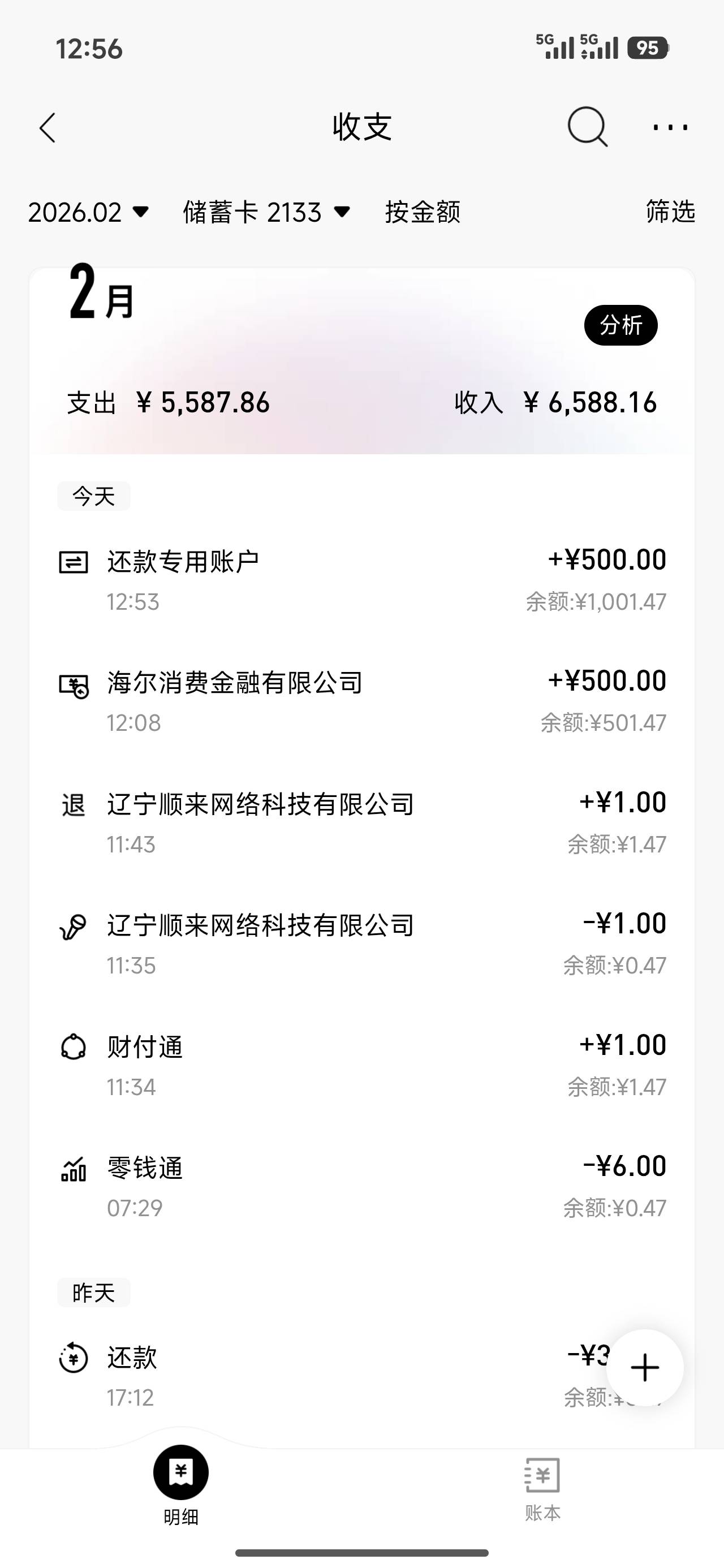Viewport: 724px width, 1568px height.
Task: Sort transactions with 按金额
Action: click(423, 212)
